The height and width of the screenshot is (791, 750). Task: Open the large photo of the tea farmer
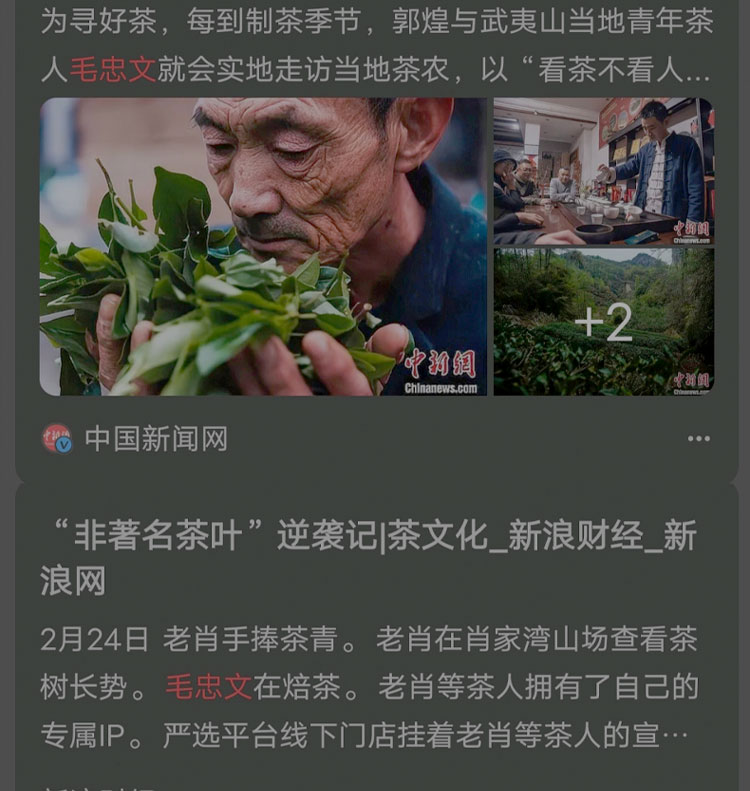point(263,246)
